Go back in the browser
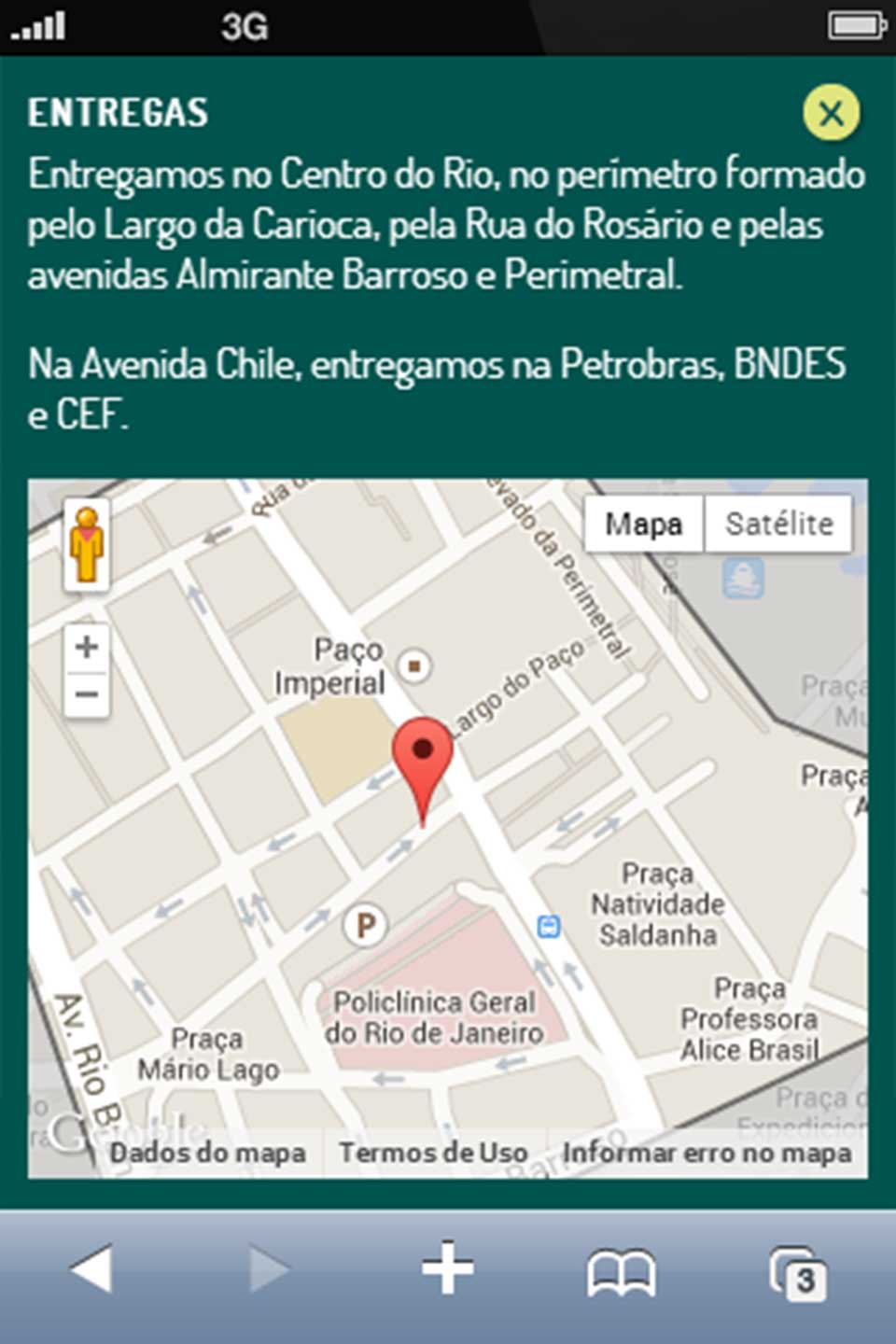896x1344 pixels. pyautogui.click(x=91, y=1268)
